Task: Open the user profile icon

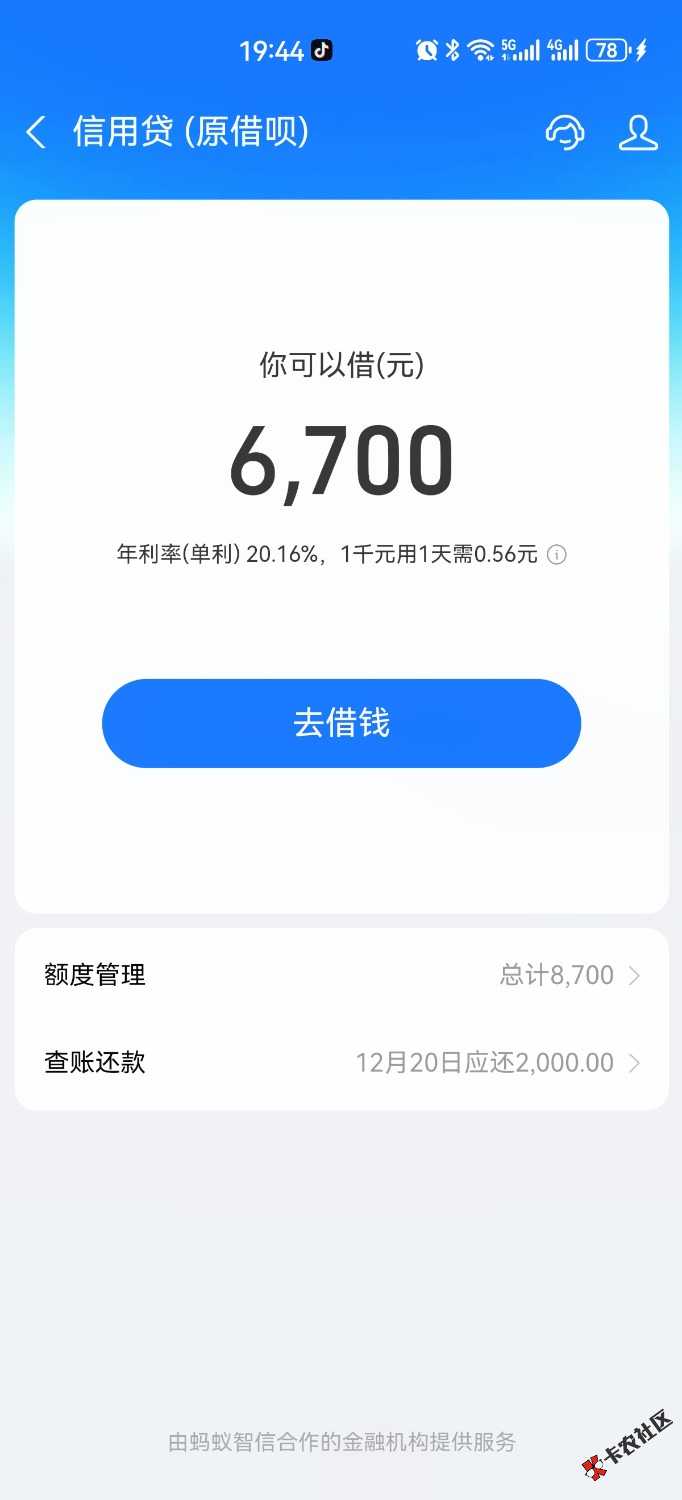Action: 638,132
